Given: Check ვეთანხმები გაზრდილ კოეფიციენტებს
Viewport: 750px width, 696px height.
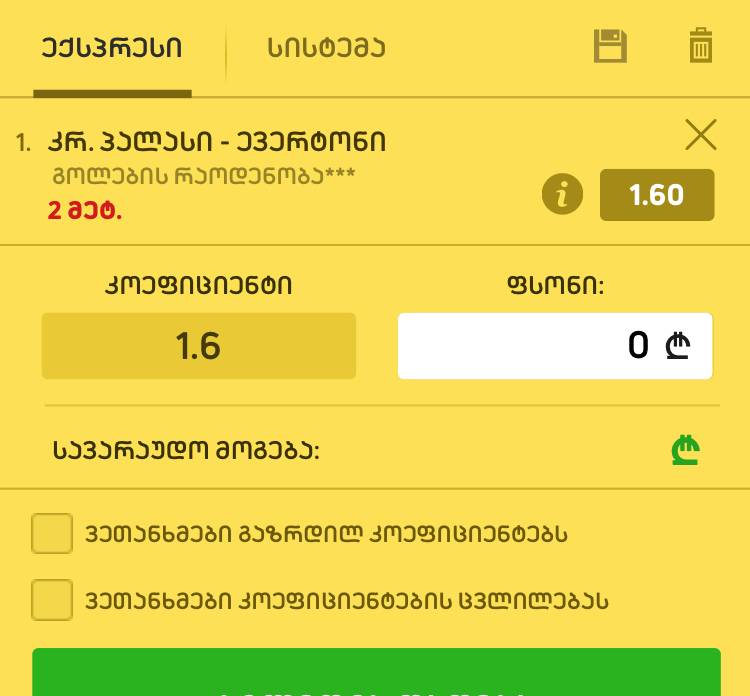Looking at the screenshot, I should click(x=52, y=534).
